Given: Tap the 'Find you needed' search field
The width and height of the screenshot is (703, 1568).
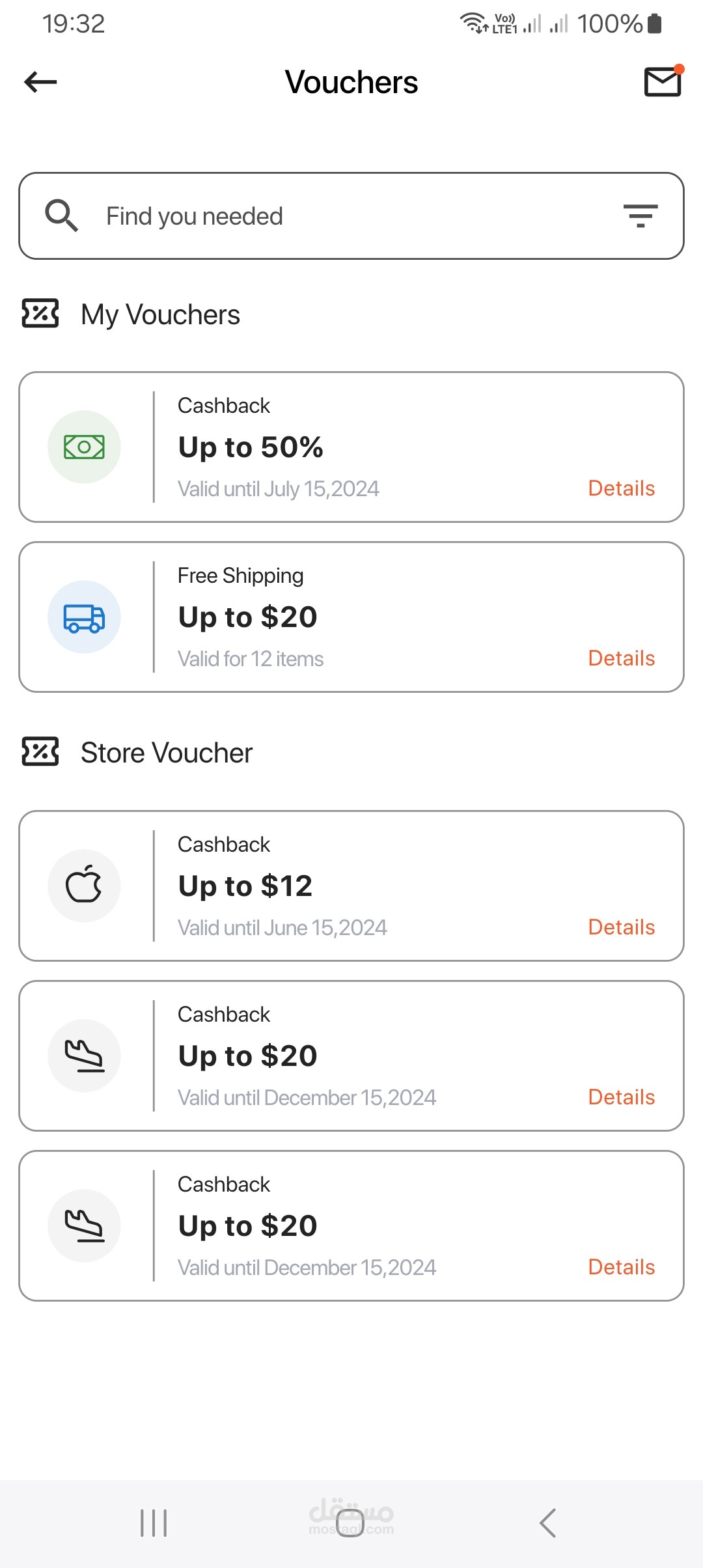Looking at the screenshot, I should [x=351, y=216].
